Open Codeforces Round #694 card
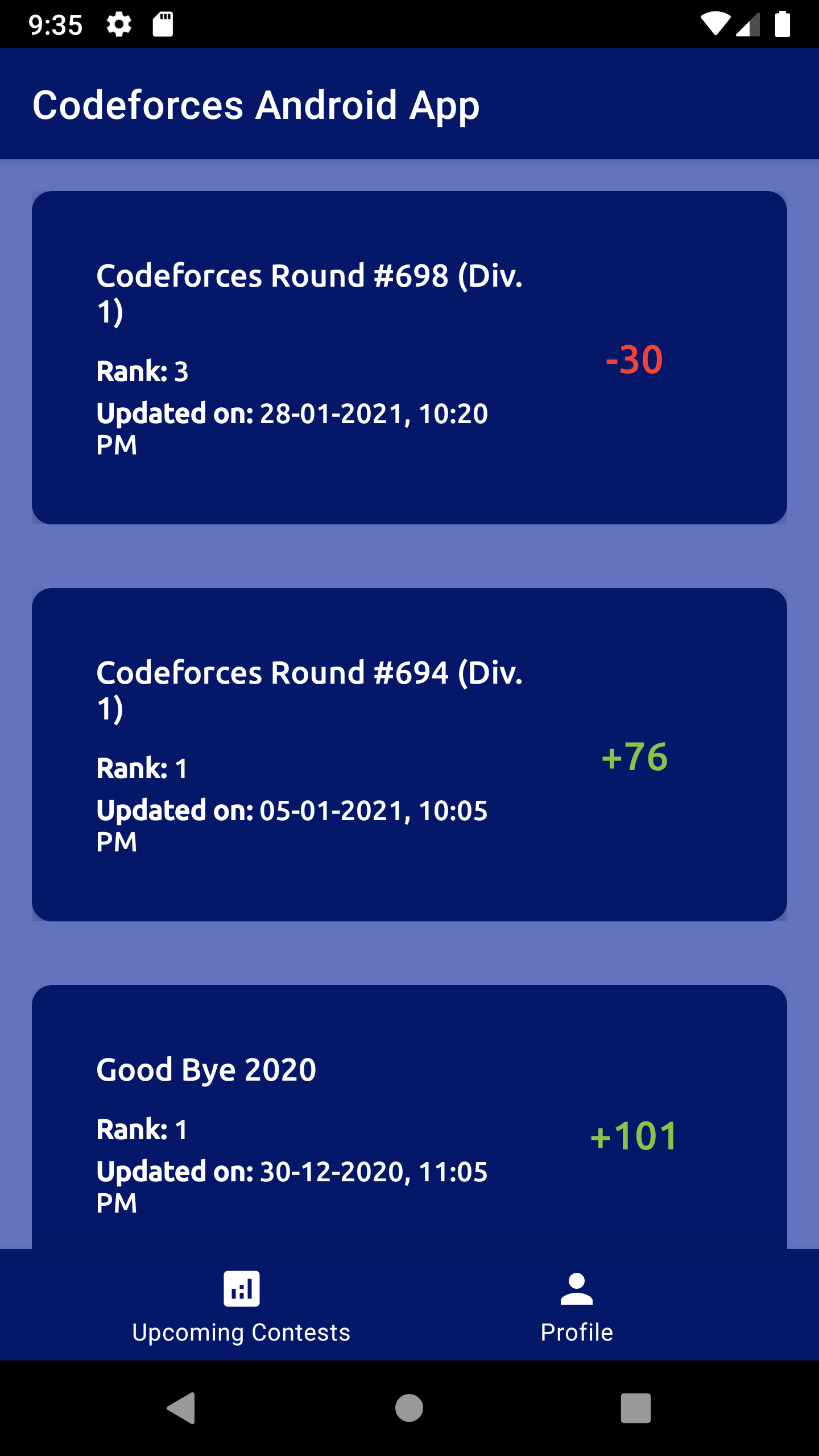Screen dimensions: 819x1456 [x=409, y=754]
